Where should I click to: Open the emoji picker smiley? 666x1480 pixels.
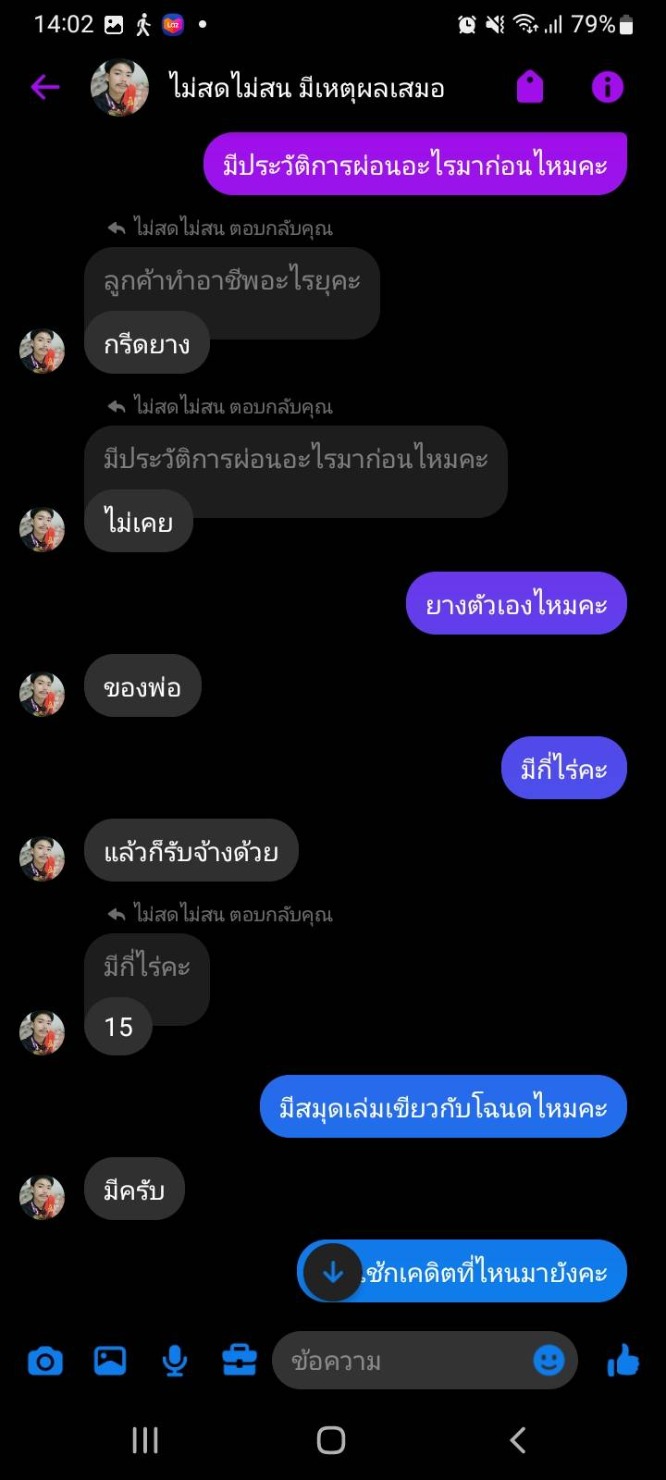(x=548, y=1360)
